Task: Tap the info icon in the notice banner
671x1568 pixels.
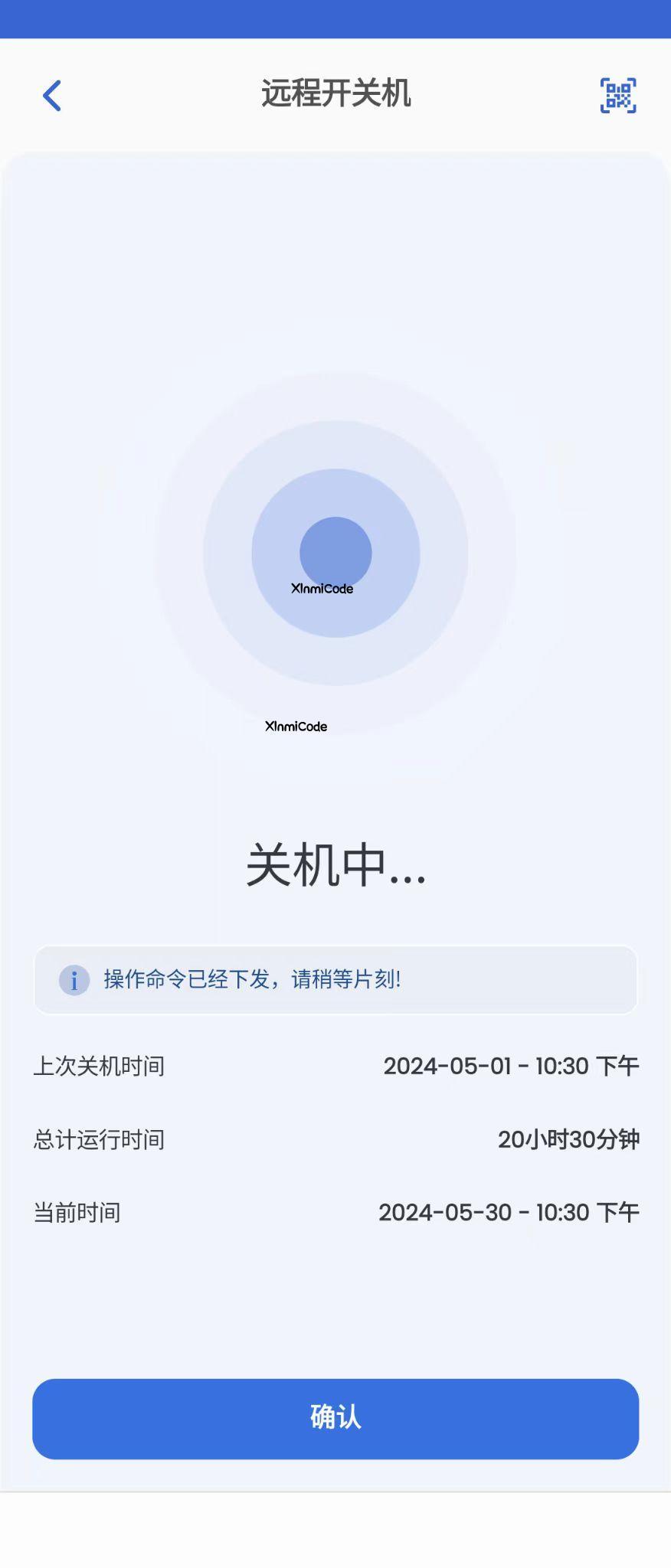Action: (74, 980)
